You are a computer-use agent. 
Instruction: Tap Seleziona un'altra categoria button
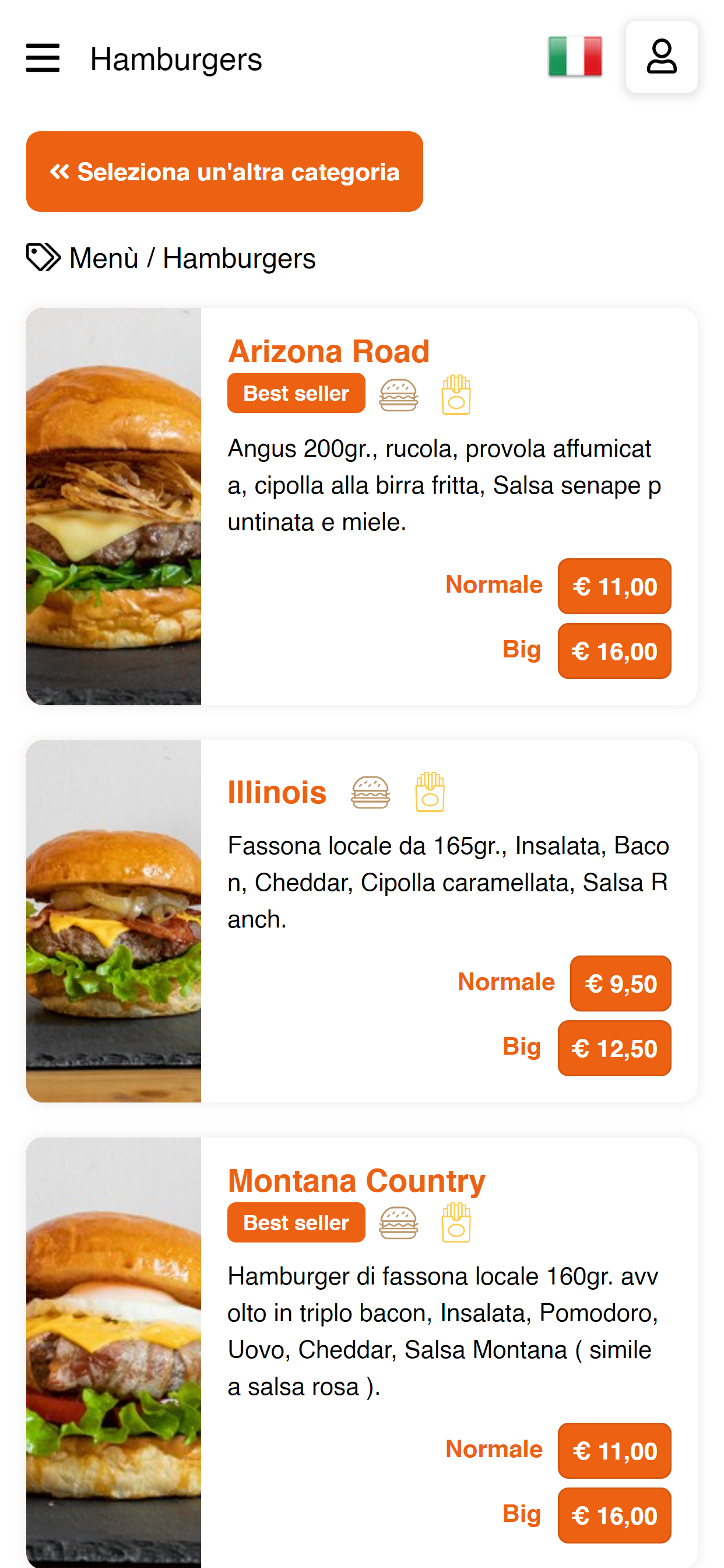[224, 171]
